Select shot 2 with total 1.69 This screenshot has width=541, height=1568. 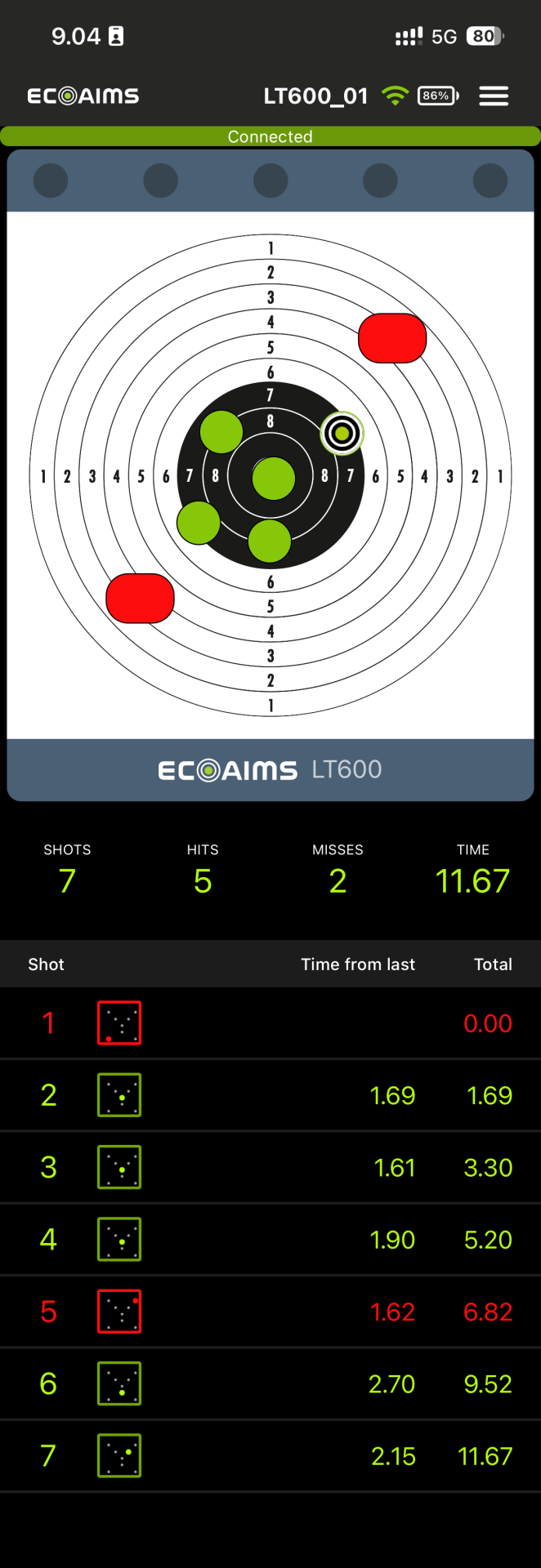[270, 1095]
